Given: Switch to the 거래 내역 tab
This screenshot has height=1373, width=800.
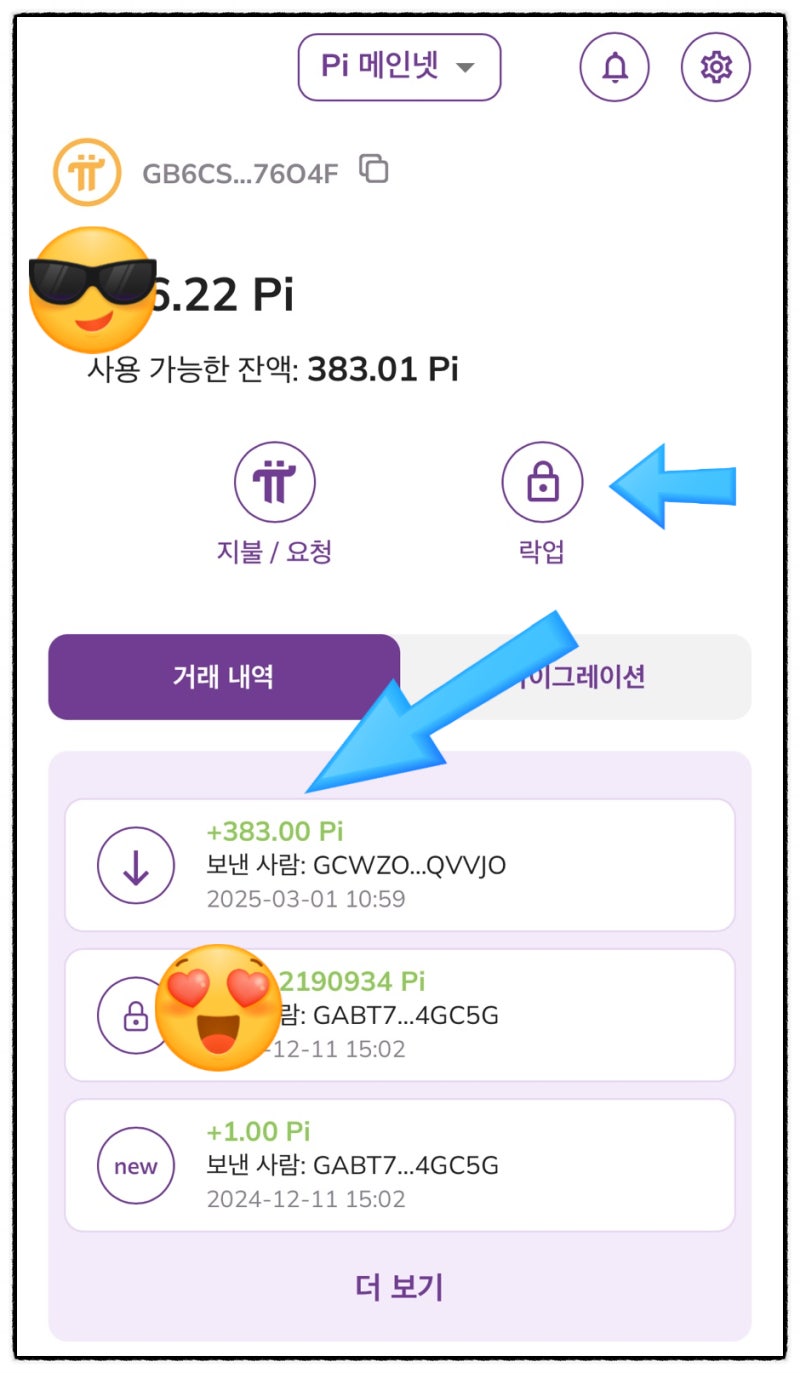Looking at the screenshot, I should click(x=222, y=677).
